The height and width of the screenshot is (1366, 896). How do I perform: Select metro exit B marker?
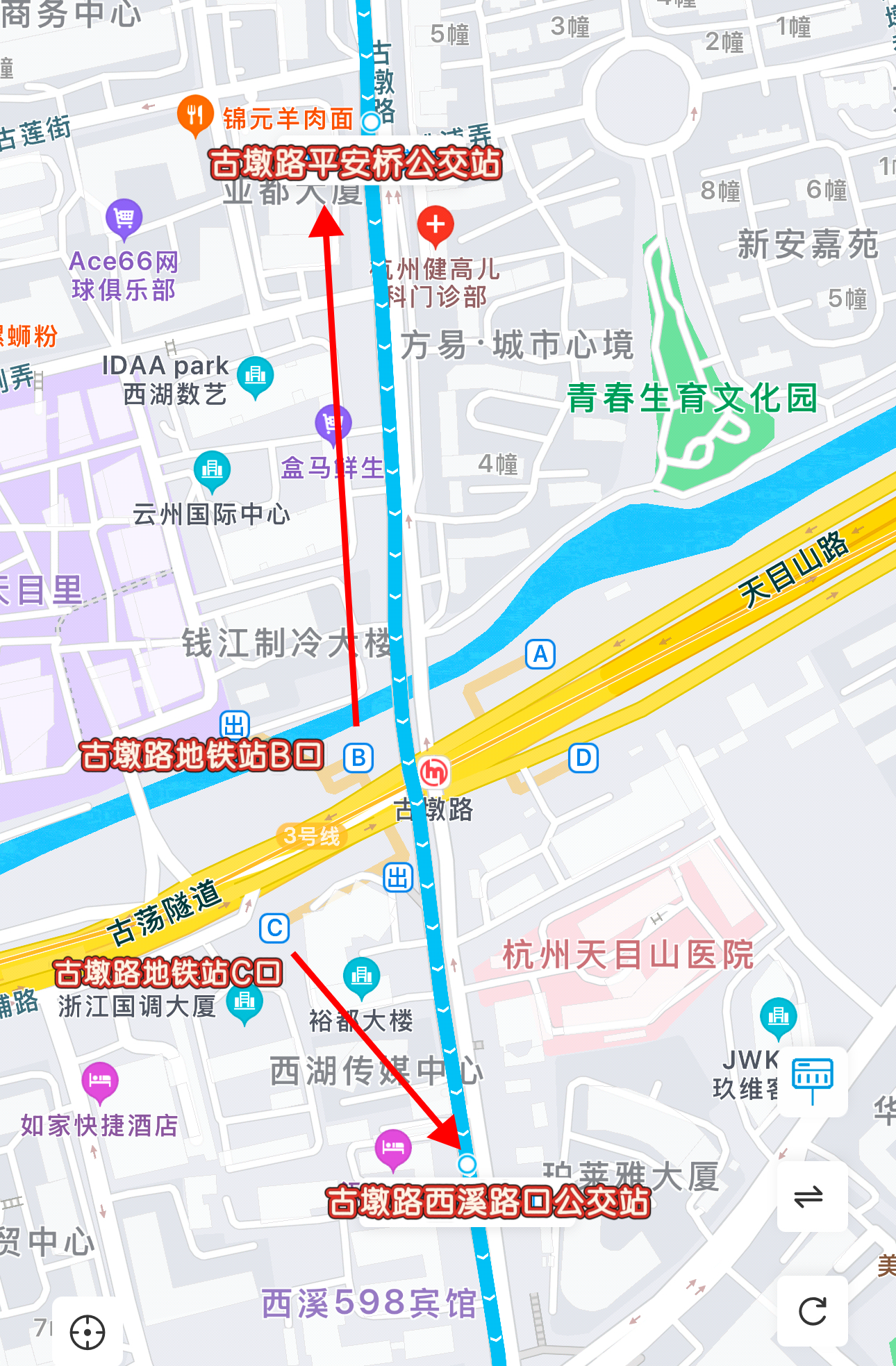[358, 758]
